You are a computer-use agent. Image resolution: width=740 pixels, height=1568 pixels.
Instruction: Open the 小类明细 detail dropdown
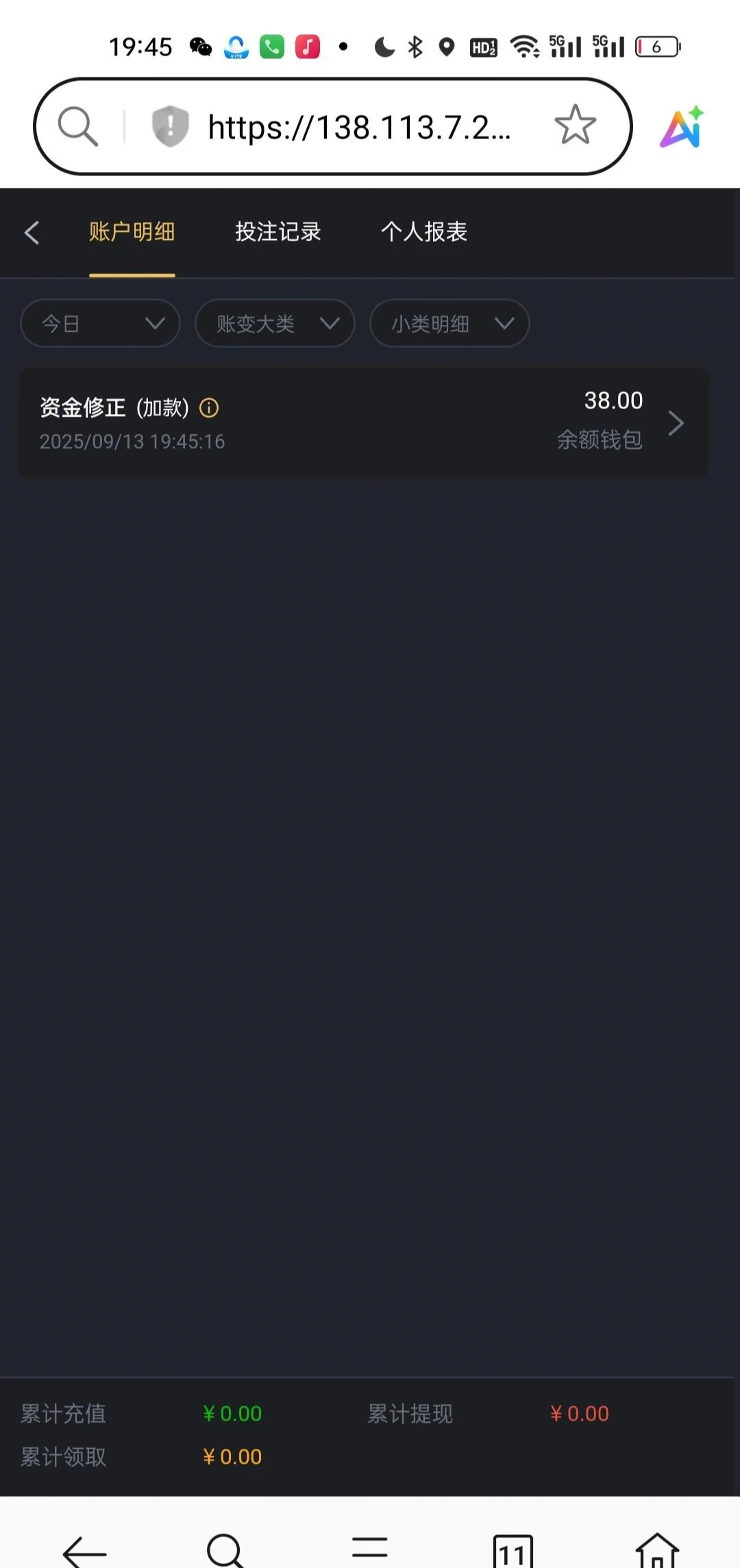tap(449, 323)
